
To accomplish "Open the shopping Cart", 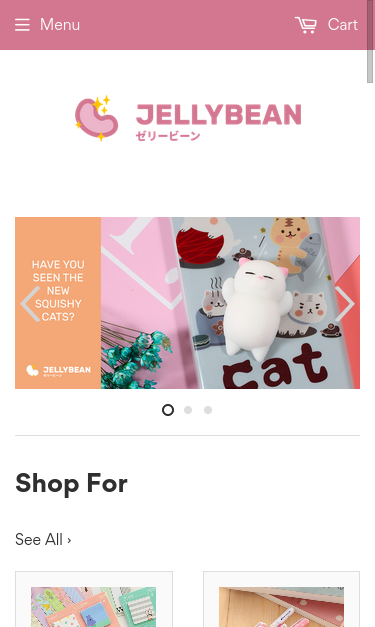I will pyautogui.click(x=326, y=25).
